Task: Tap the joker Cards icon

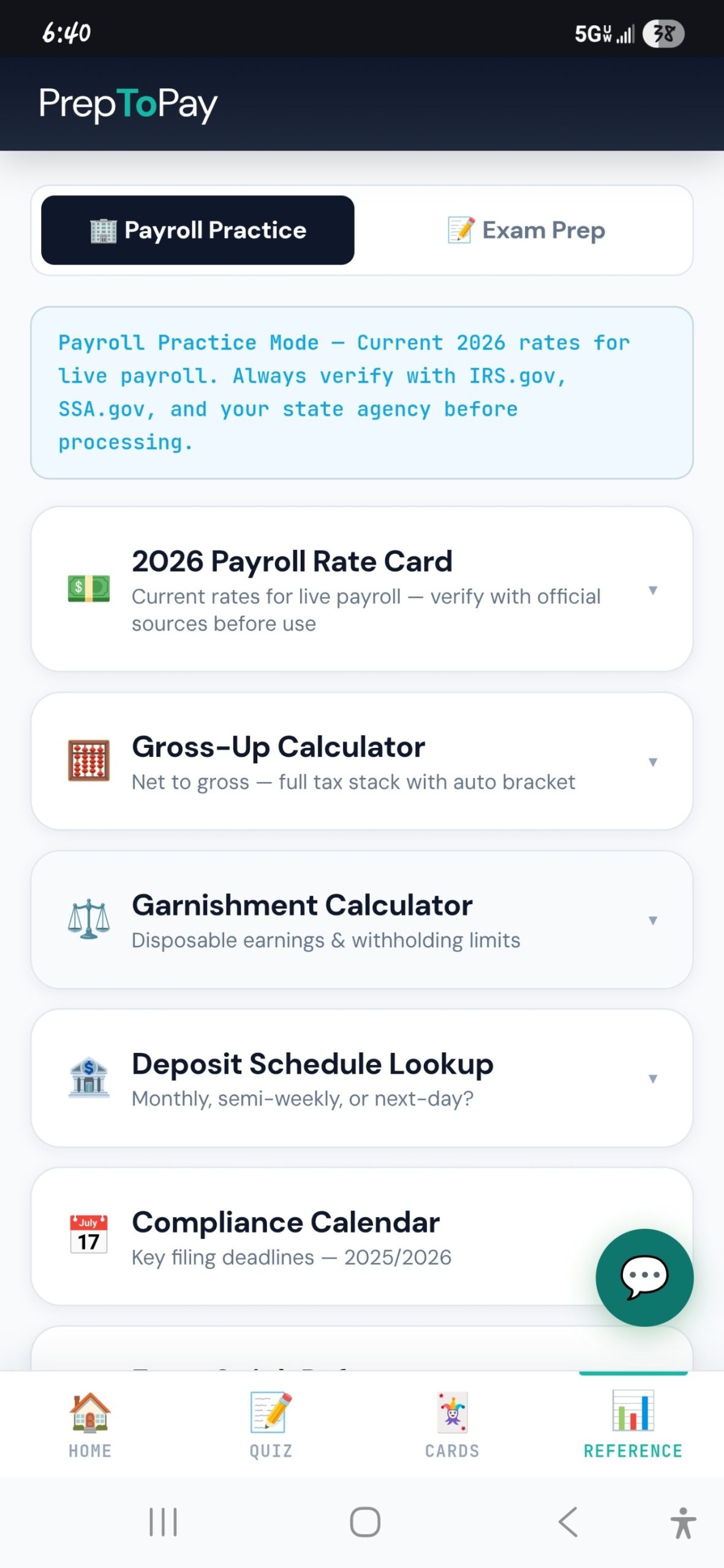Action: (x=451, y=1412)
